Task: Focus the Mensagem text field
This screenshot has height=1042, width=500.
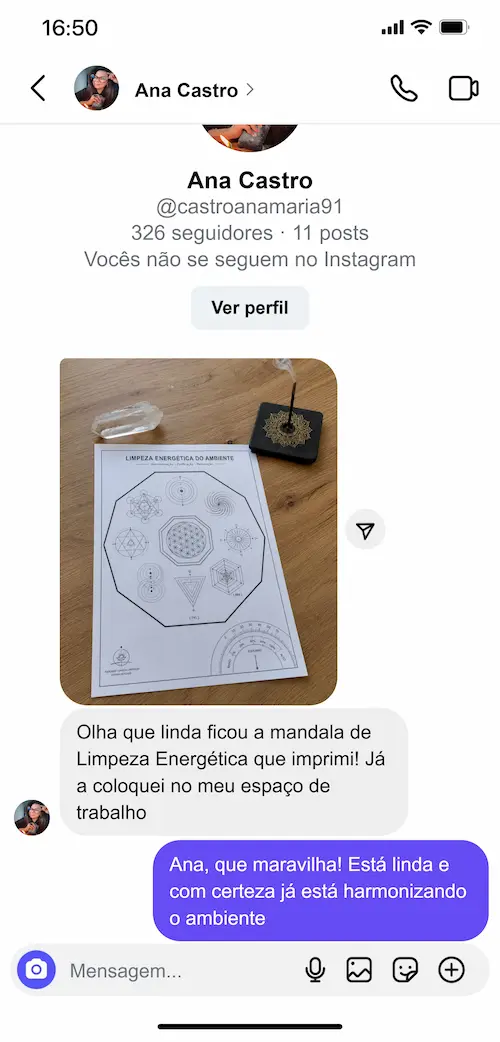Action: click(x=180, y=970)
